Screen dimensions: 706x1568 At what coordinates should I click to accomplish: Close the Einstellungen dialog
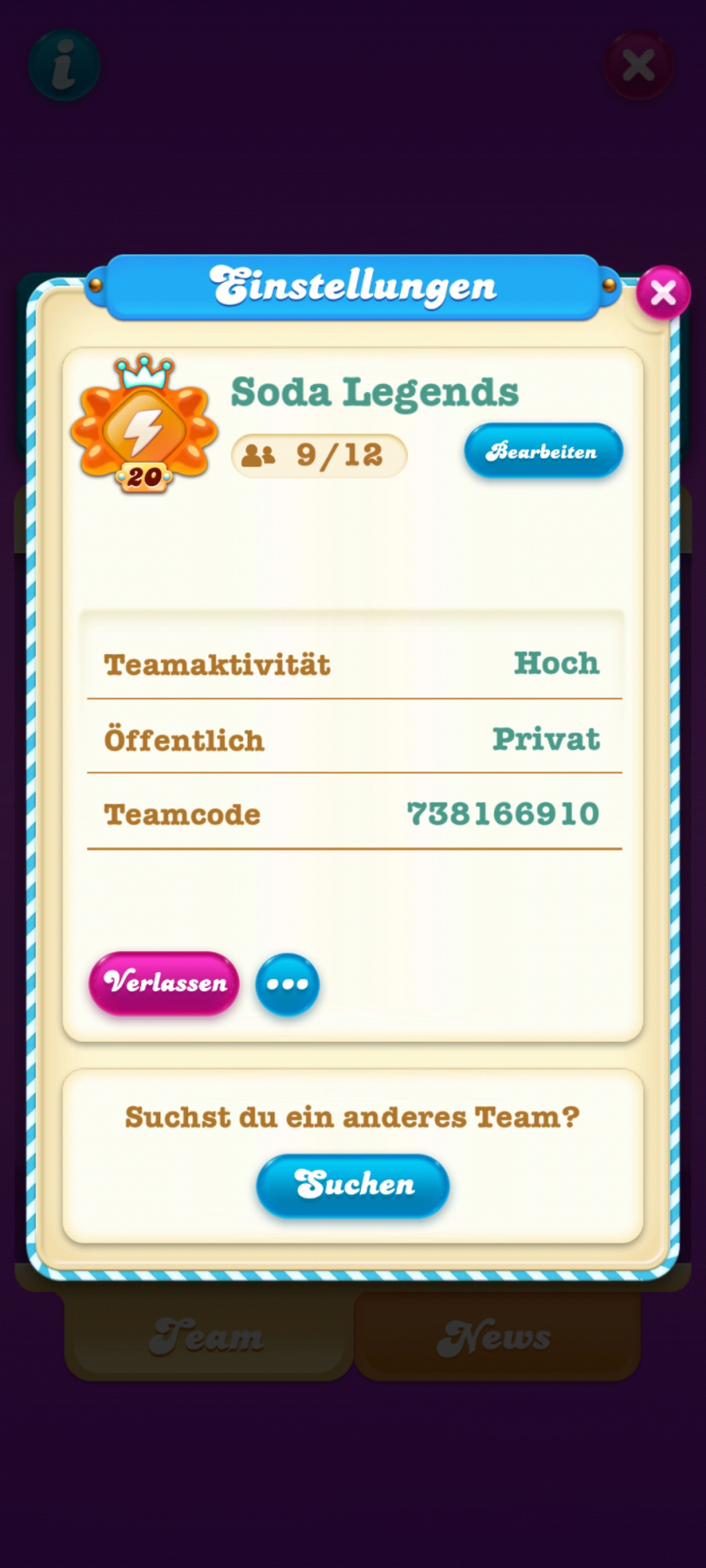coord(663,293)
